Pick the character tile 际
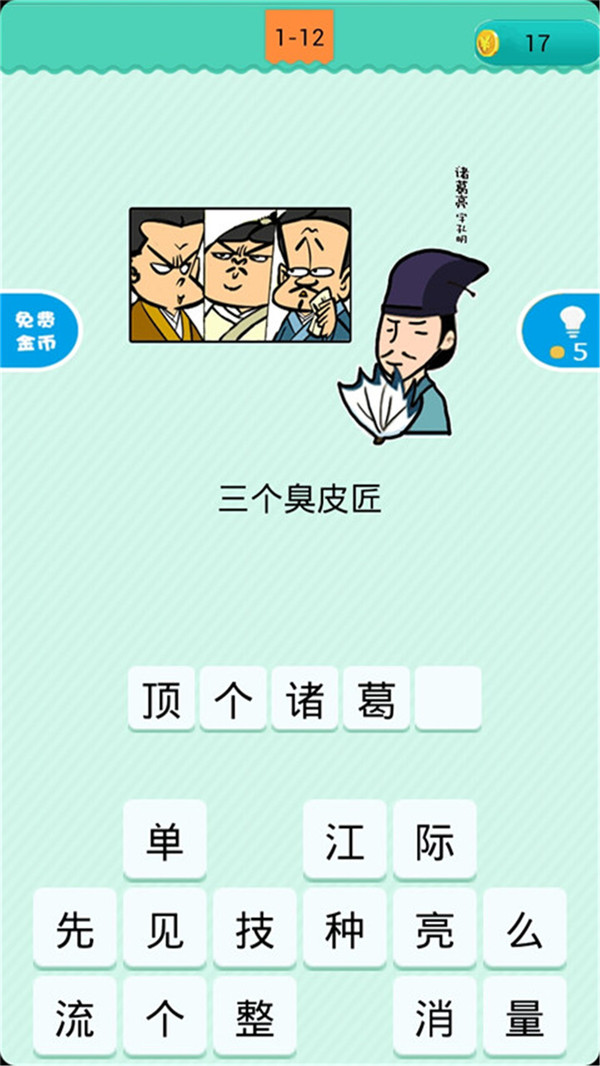The height and width of the screenshot is (1066, 600). [x=434, y=841]
